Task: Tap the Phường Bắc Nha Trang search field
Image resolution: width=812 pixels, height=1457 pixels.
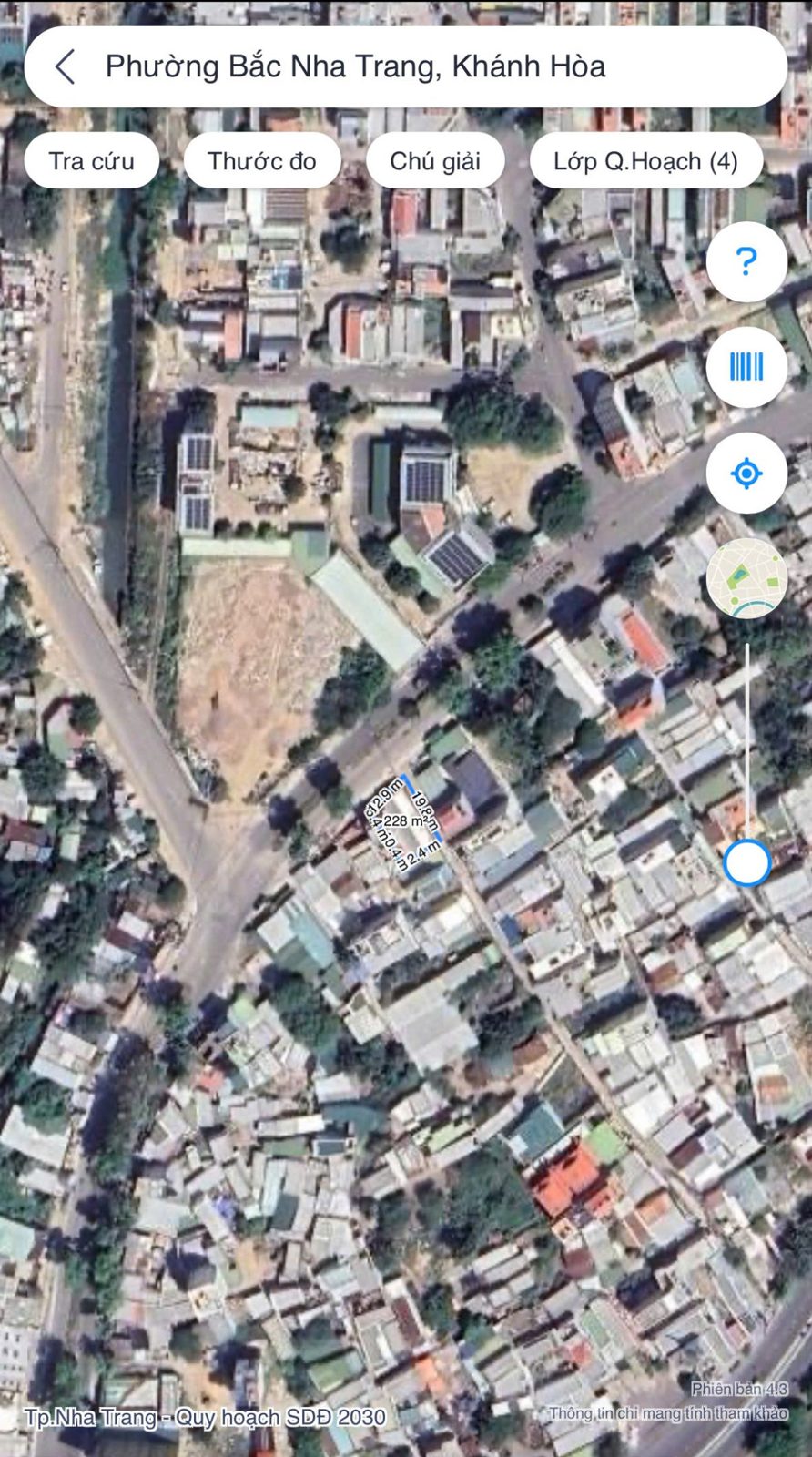Action: pos(405,66)
